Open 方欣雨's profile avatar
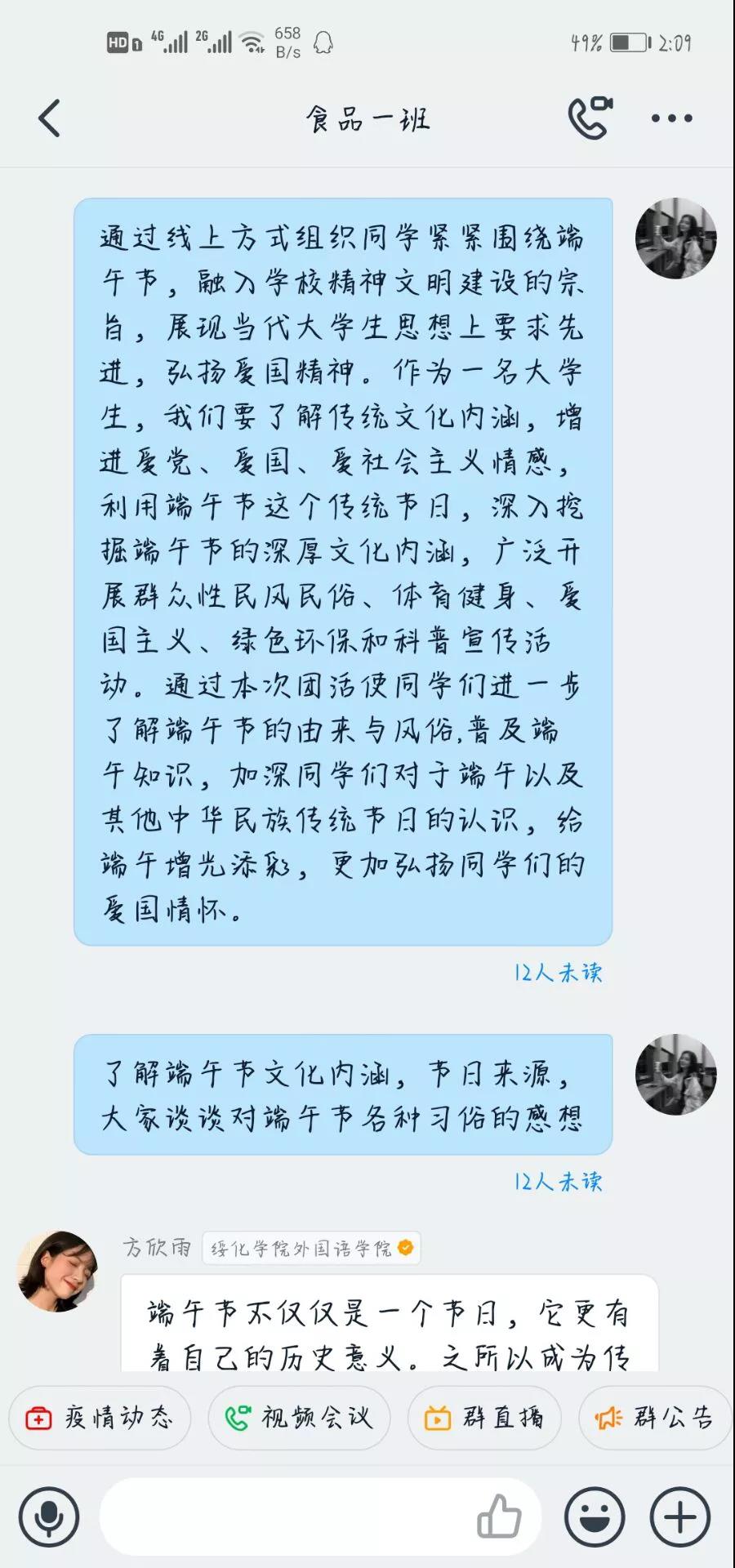Screen dimensions: 735x1568 pos(57,1272)
